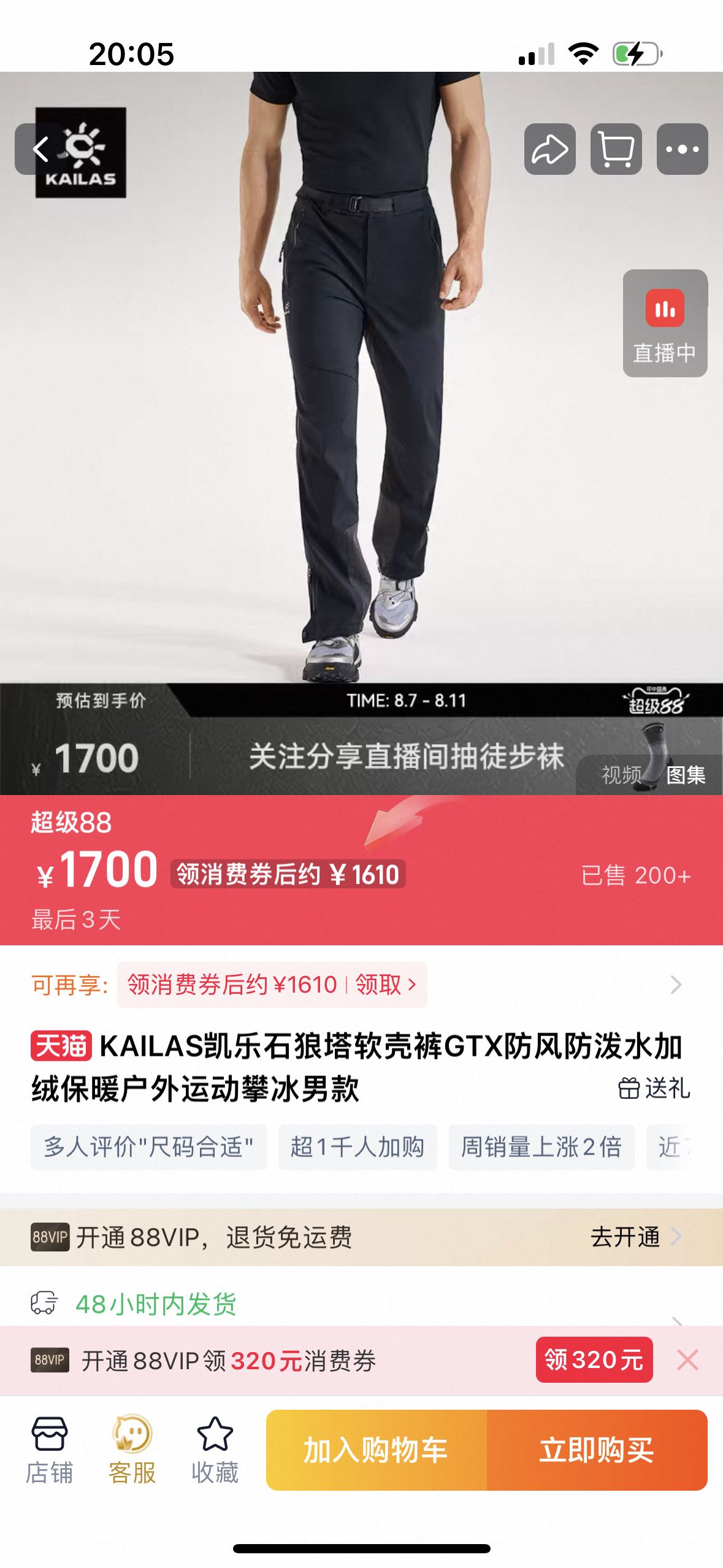Go back using the back arrow
723x1568 pixels.
tap(40, 149)
